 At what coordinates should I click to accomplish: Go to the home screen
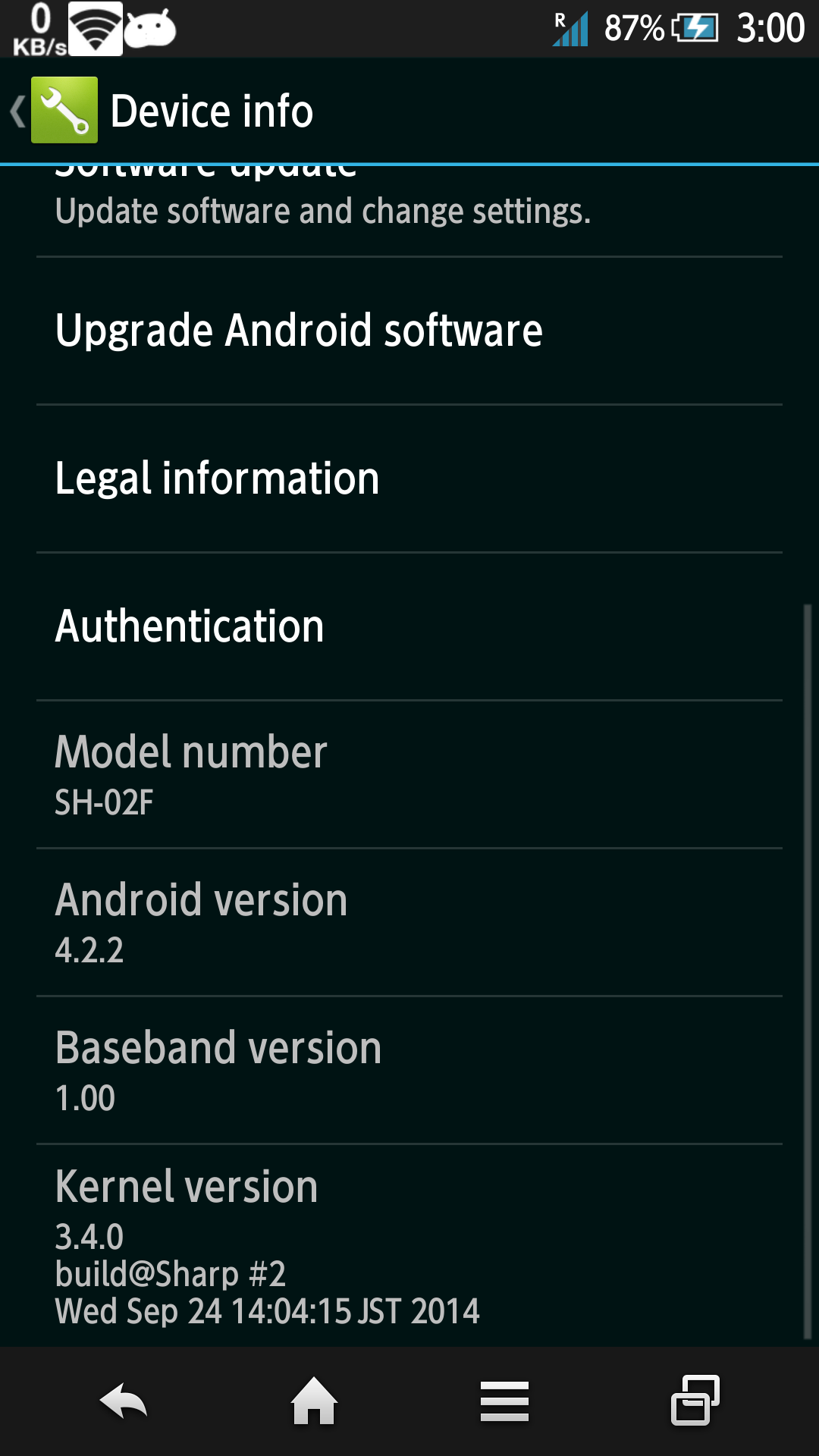(314, 1401)
